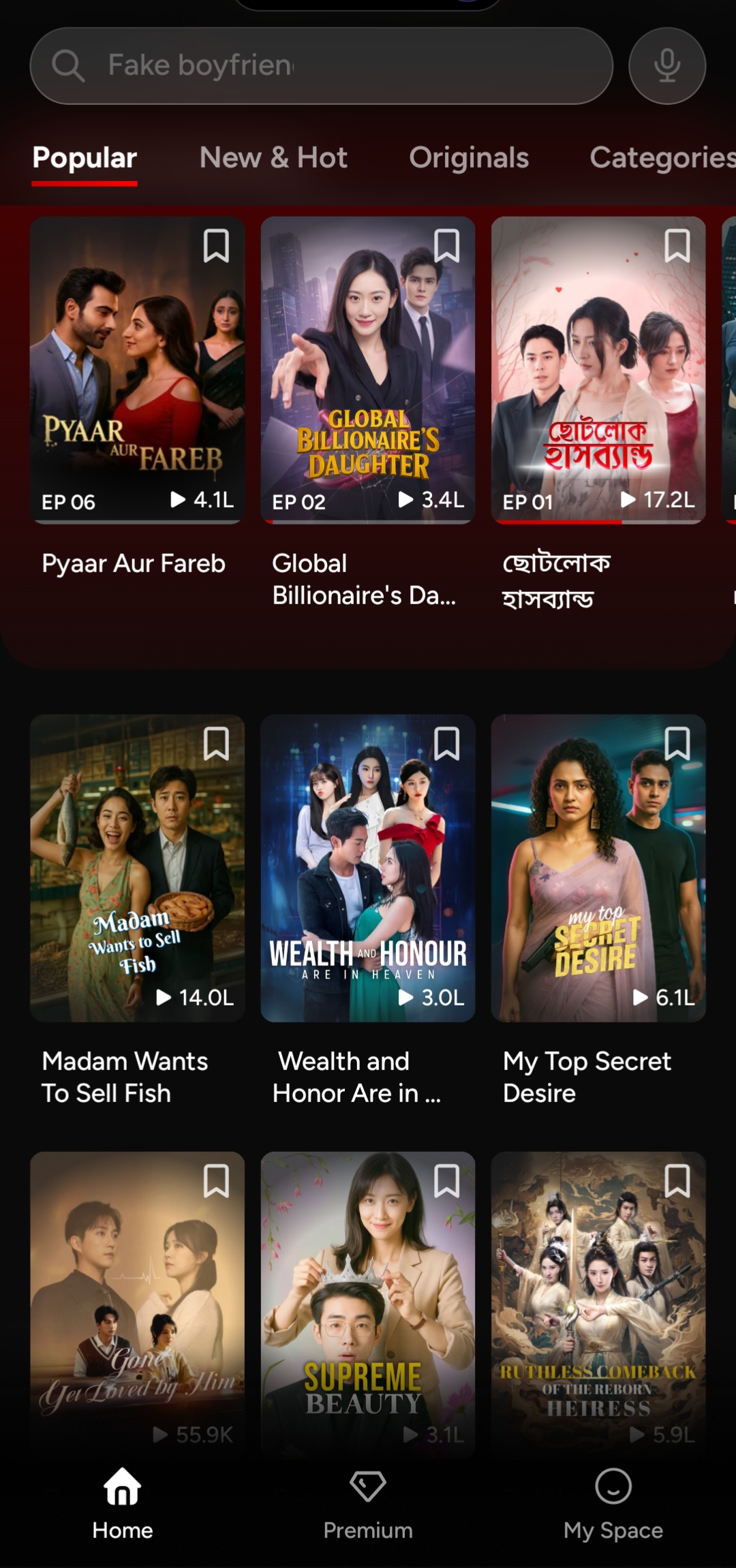This screenshot has width=736, height=1568.
Task: Go to the Premium tab
Action: [x=367, y=1504]
